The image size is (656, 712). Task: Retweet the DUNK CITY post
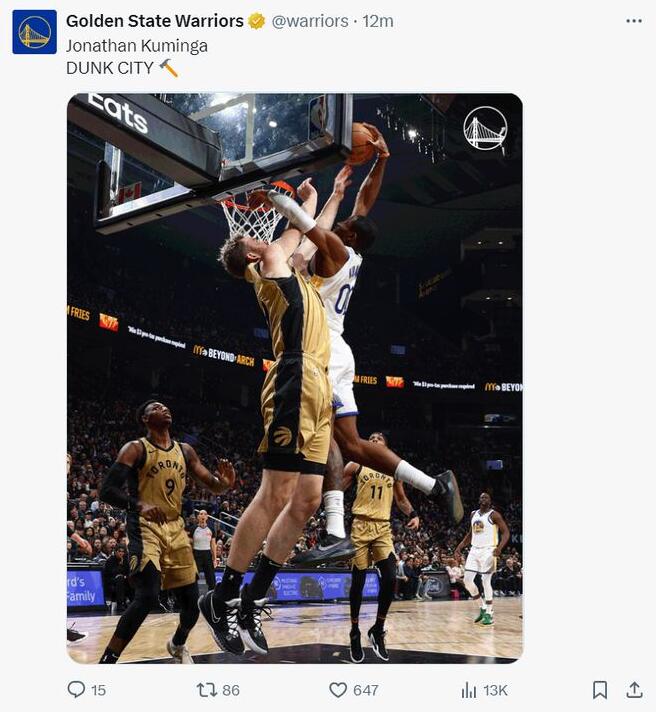point(207,690)
